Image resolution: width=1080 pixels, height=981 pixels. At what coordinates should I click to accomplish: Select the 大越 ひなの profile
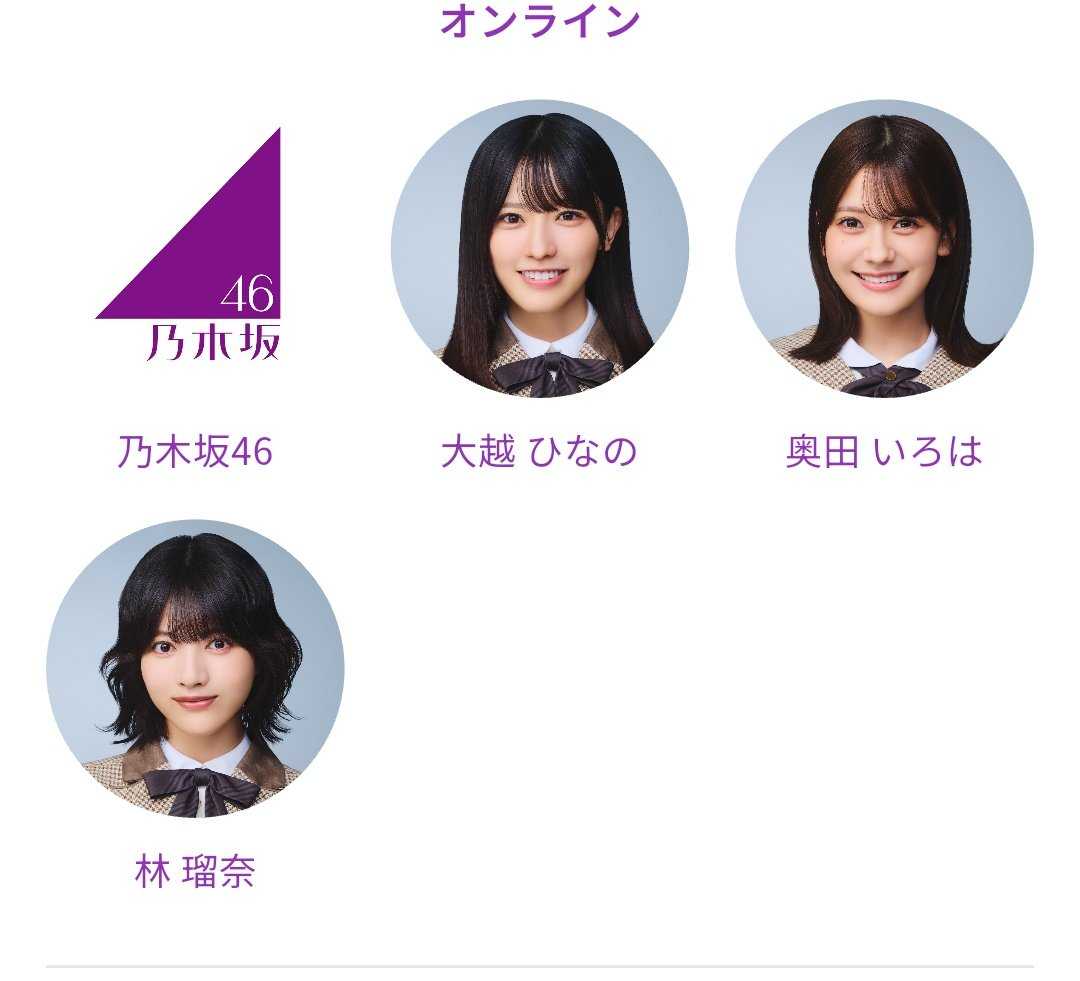(x=539, y=249)
